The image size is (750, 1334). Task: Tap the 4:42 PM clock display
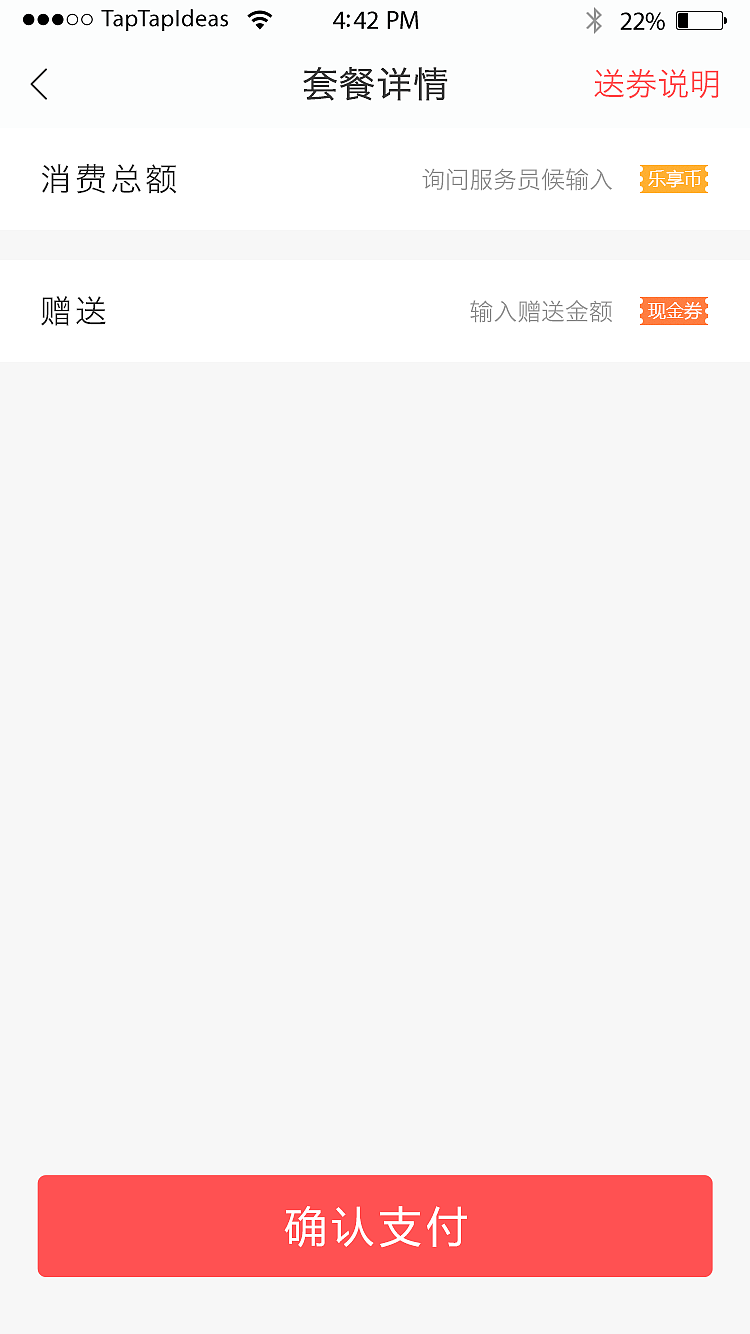coord(375,19)
